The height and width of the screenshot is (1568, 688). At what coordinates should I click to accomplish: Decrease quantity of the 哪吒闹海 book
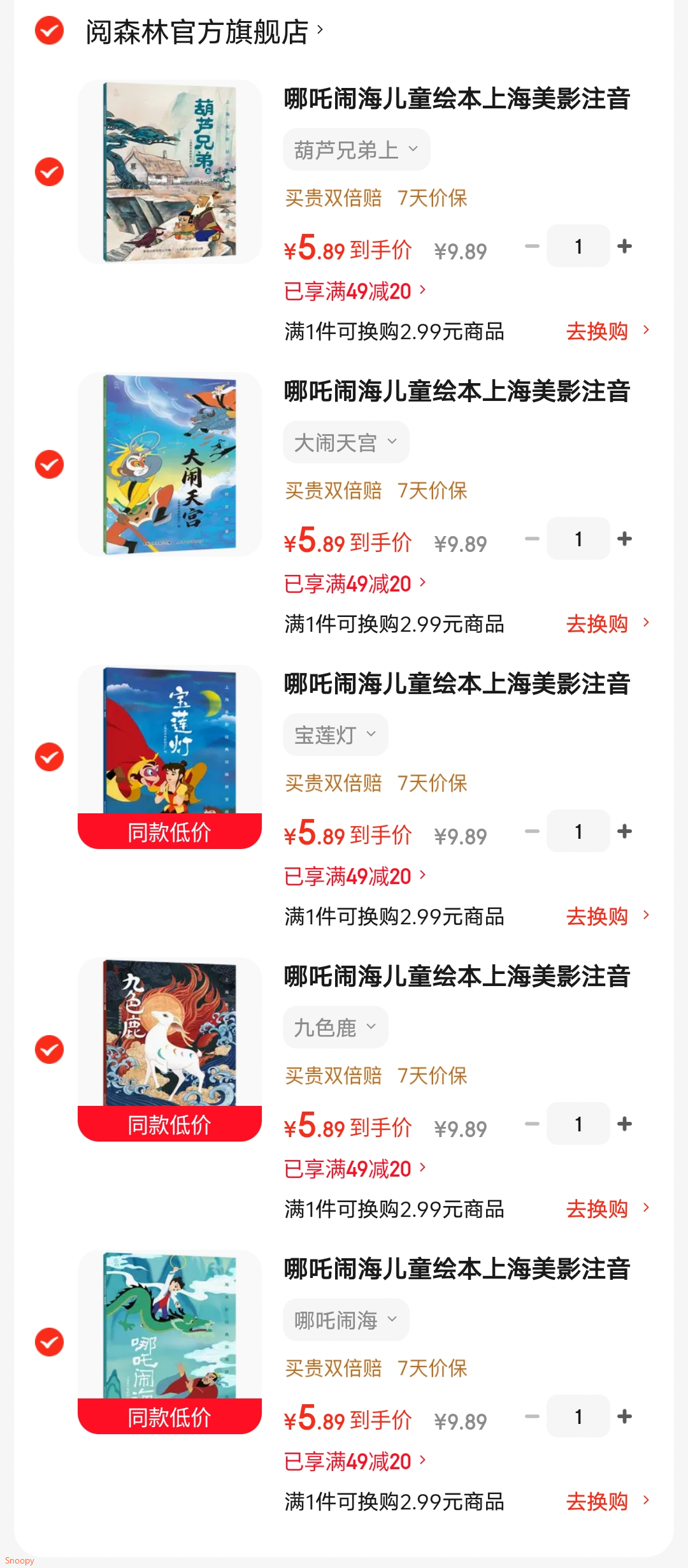coord(532,1416)
